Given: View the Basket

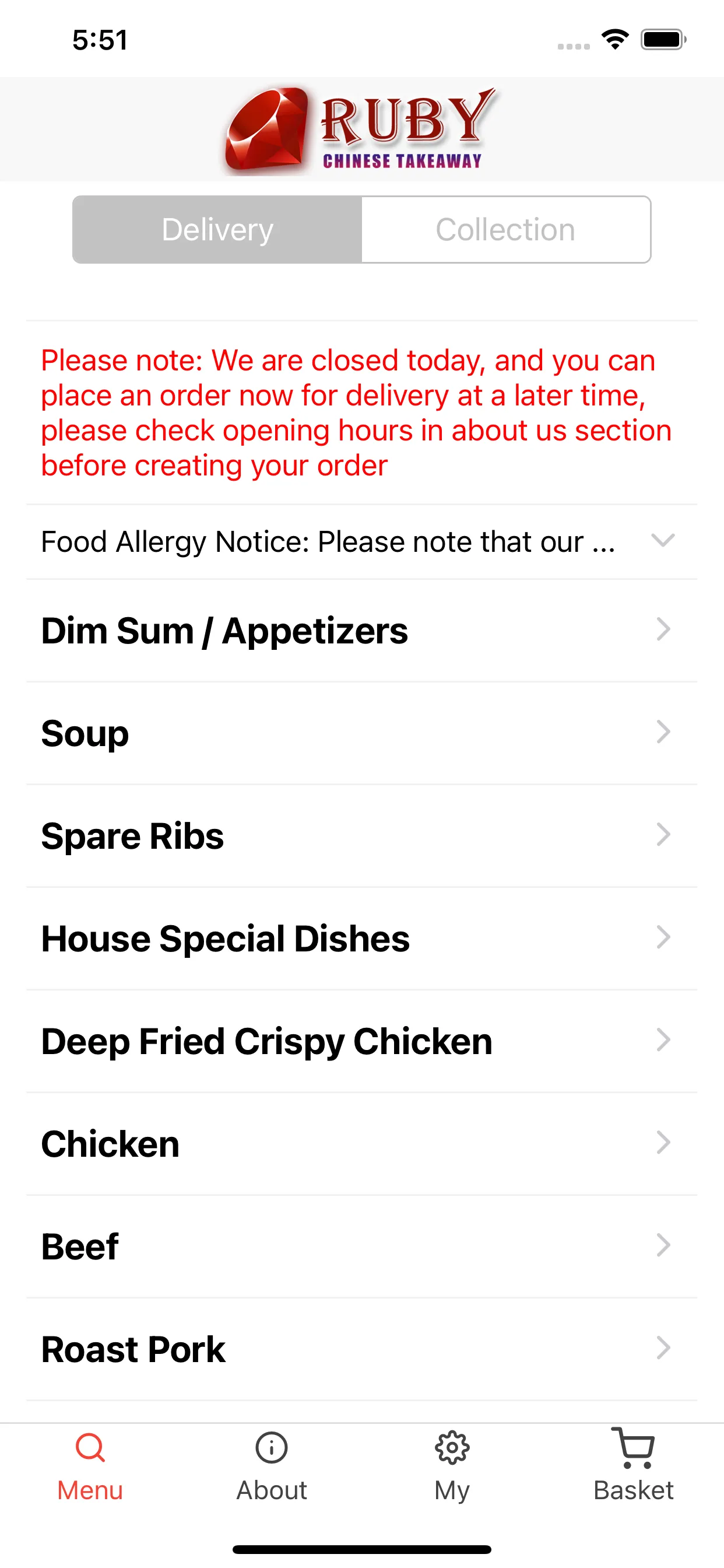Looking at the screenshot, I should click(x=633, y=1467).
